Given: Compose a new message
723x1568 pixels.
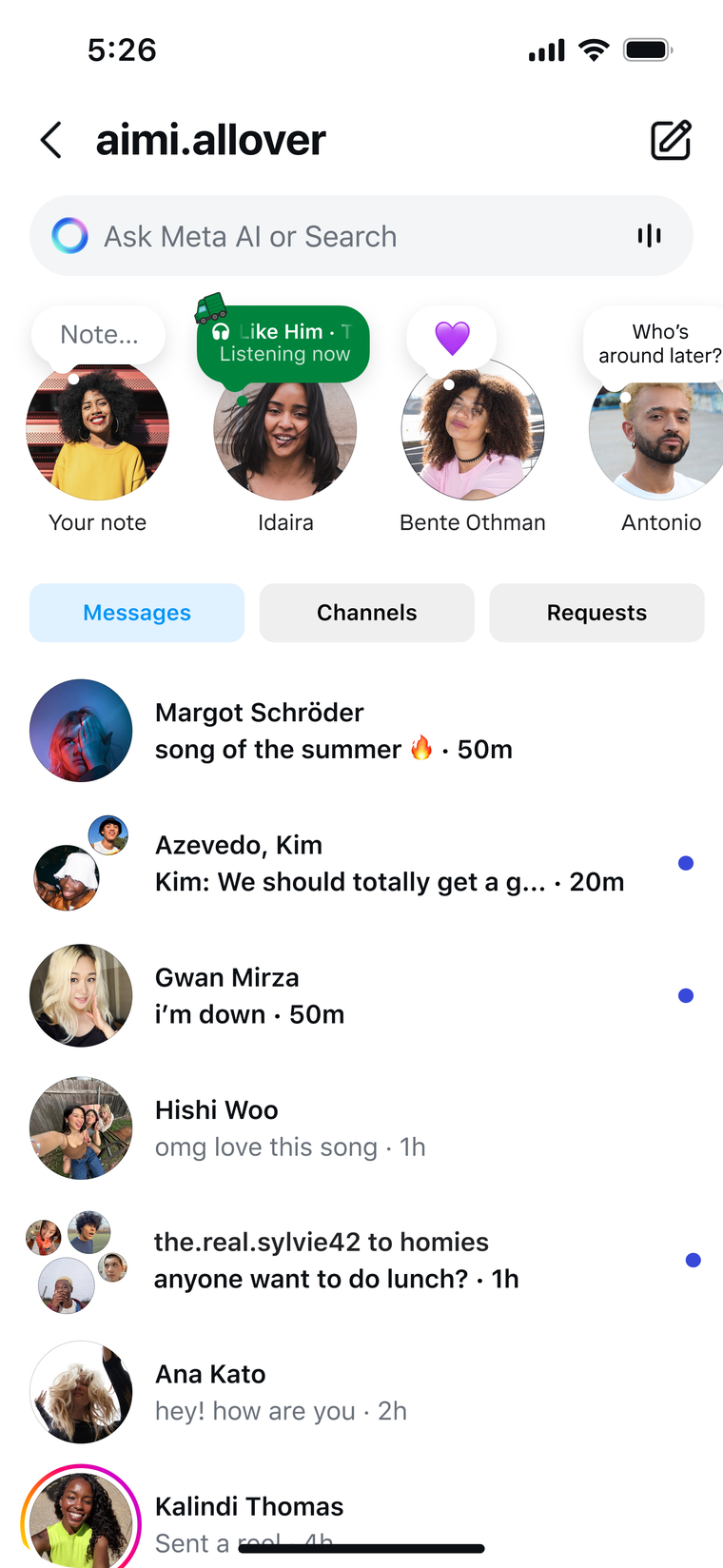Looking at the screenshot, I should (x=671, y=140).
